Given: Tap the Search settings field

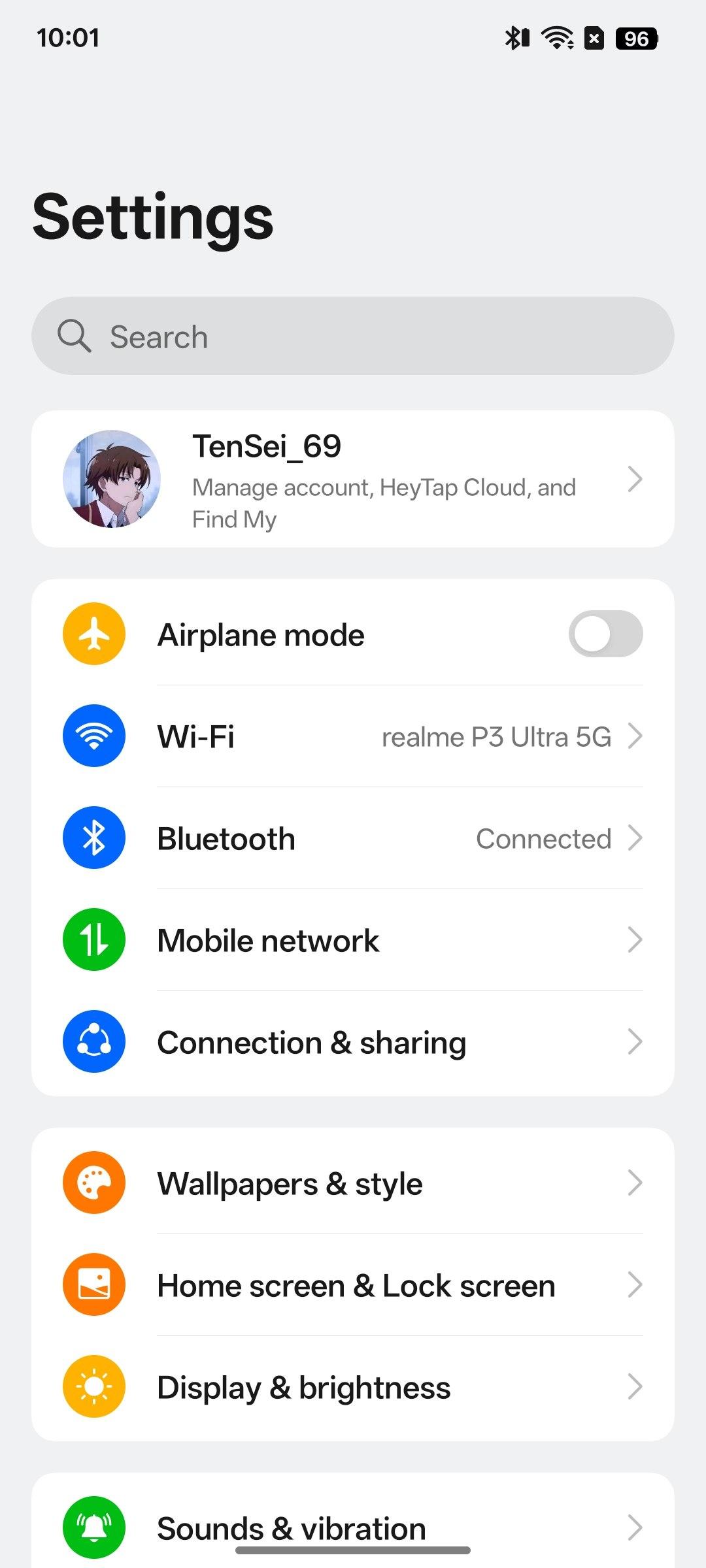Looking at the screenshot, I should click(x=353, y=336).
